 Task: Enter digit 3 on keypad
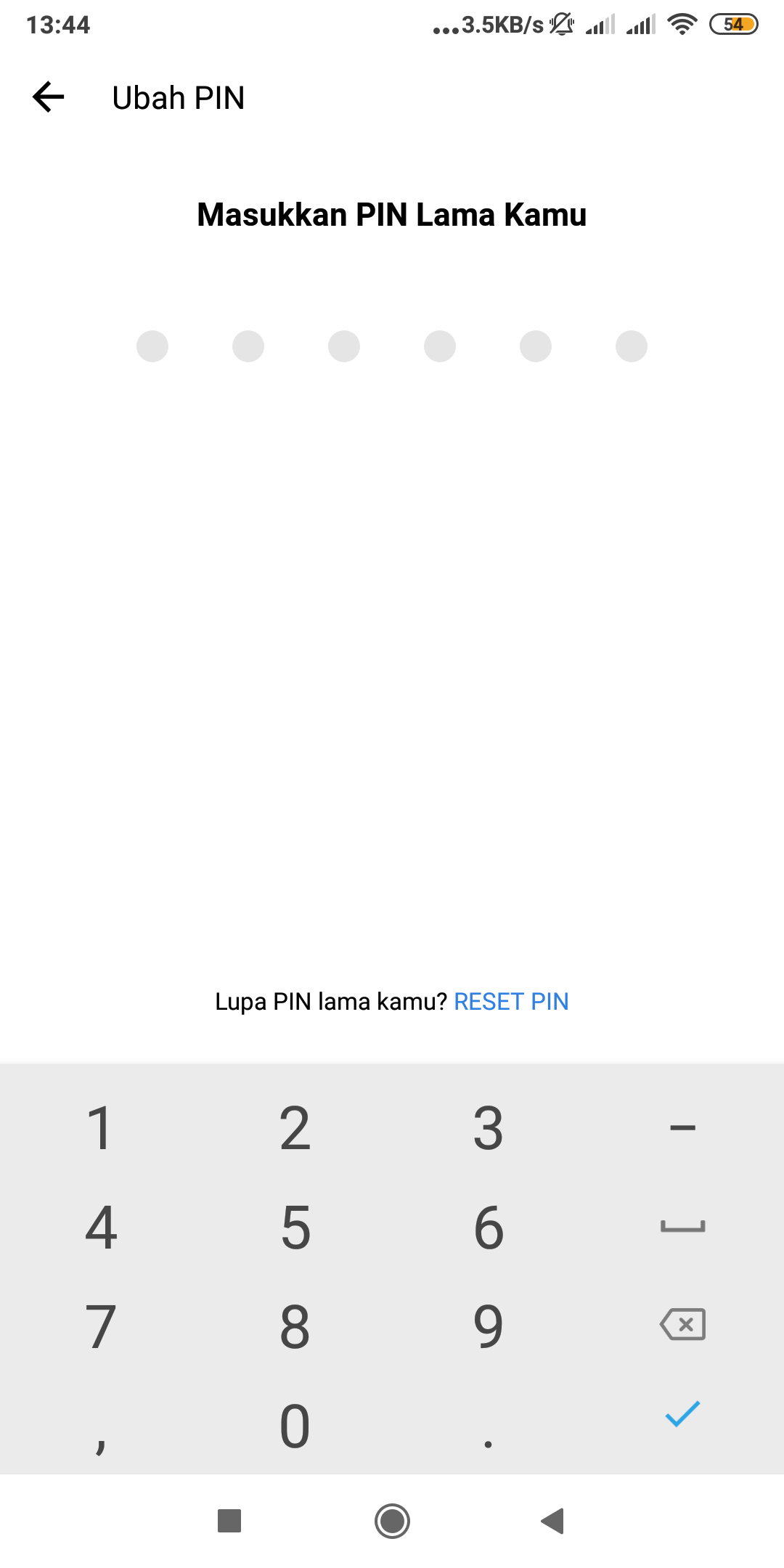[x=489, y=1129]
